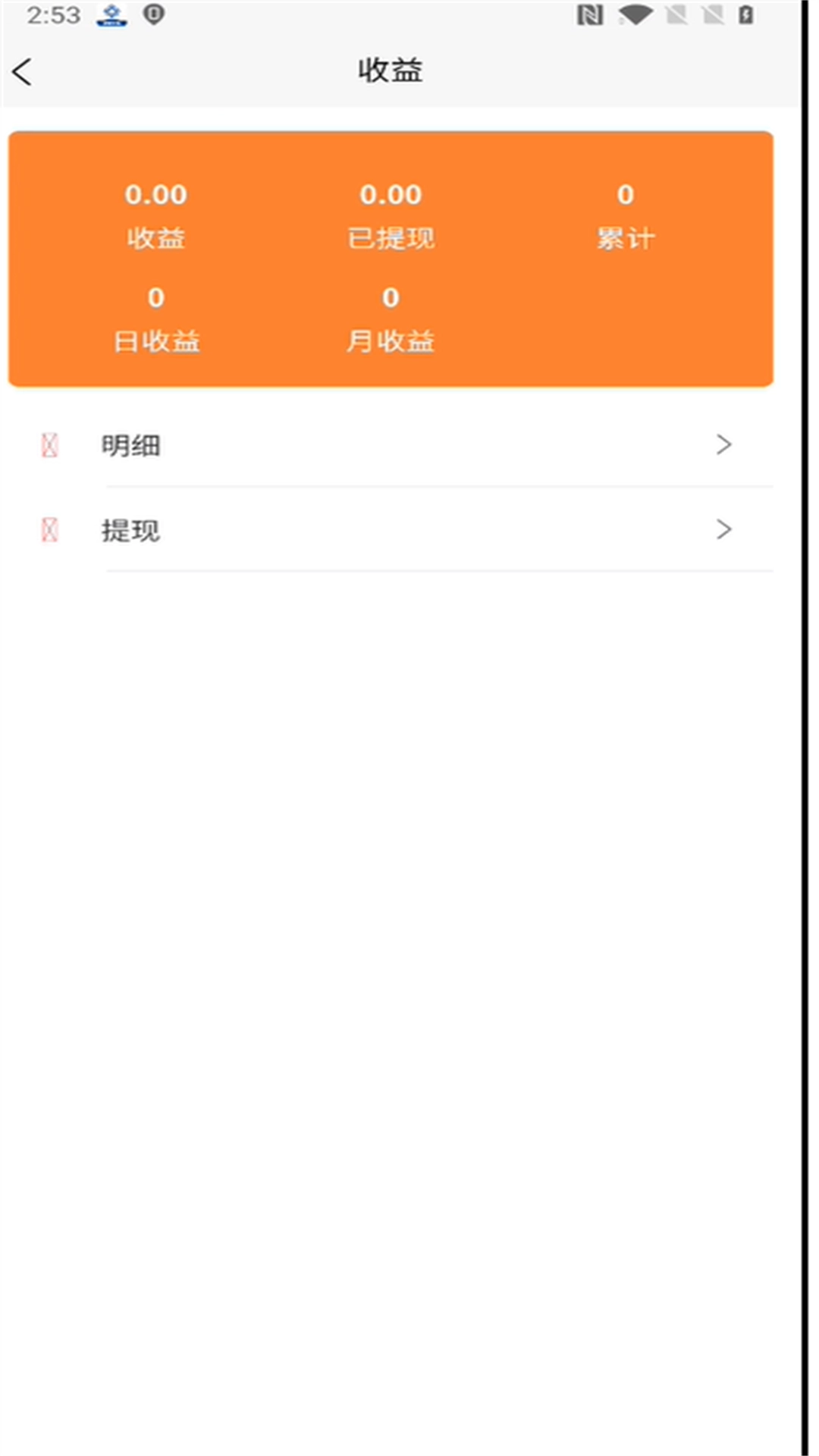Tap the orange earnings summary card
Screen dimensions: 819x1456
pyautogui.click(x=391, y=258)
